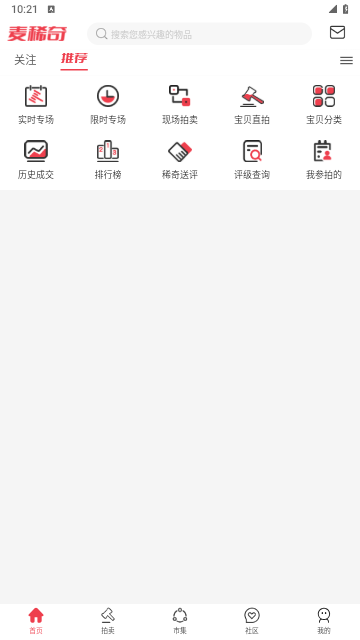The height and width of the screenshot is (640, 360).
Task: Switch to the 拍卖 tab
Action: (108, 621)
